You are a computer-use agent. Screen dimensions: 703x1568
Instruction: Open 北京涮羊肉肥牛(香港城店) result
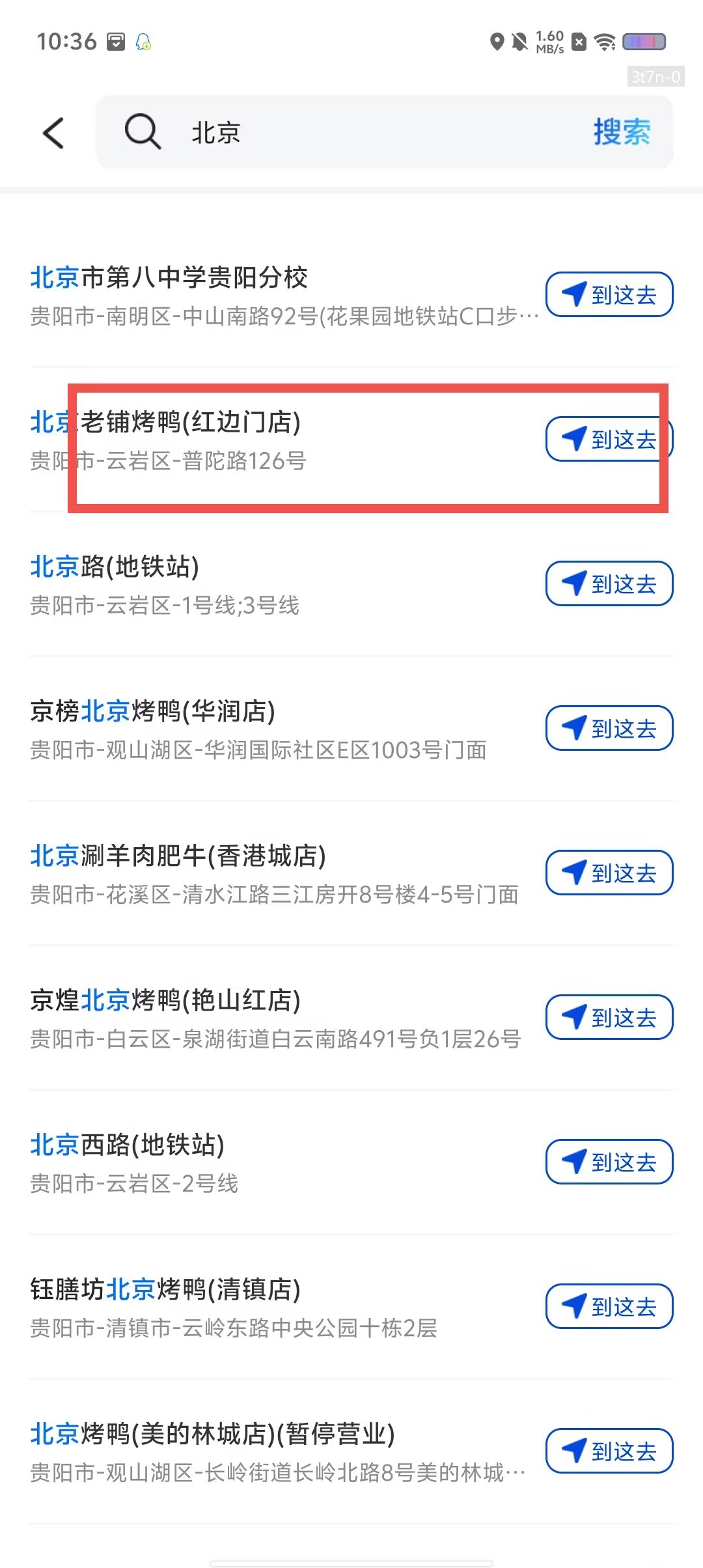tap(284, 873)
